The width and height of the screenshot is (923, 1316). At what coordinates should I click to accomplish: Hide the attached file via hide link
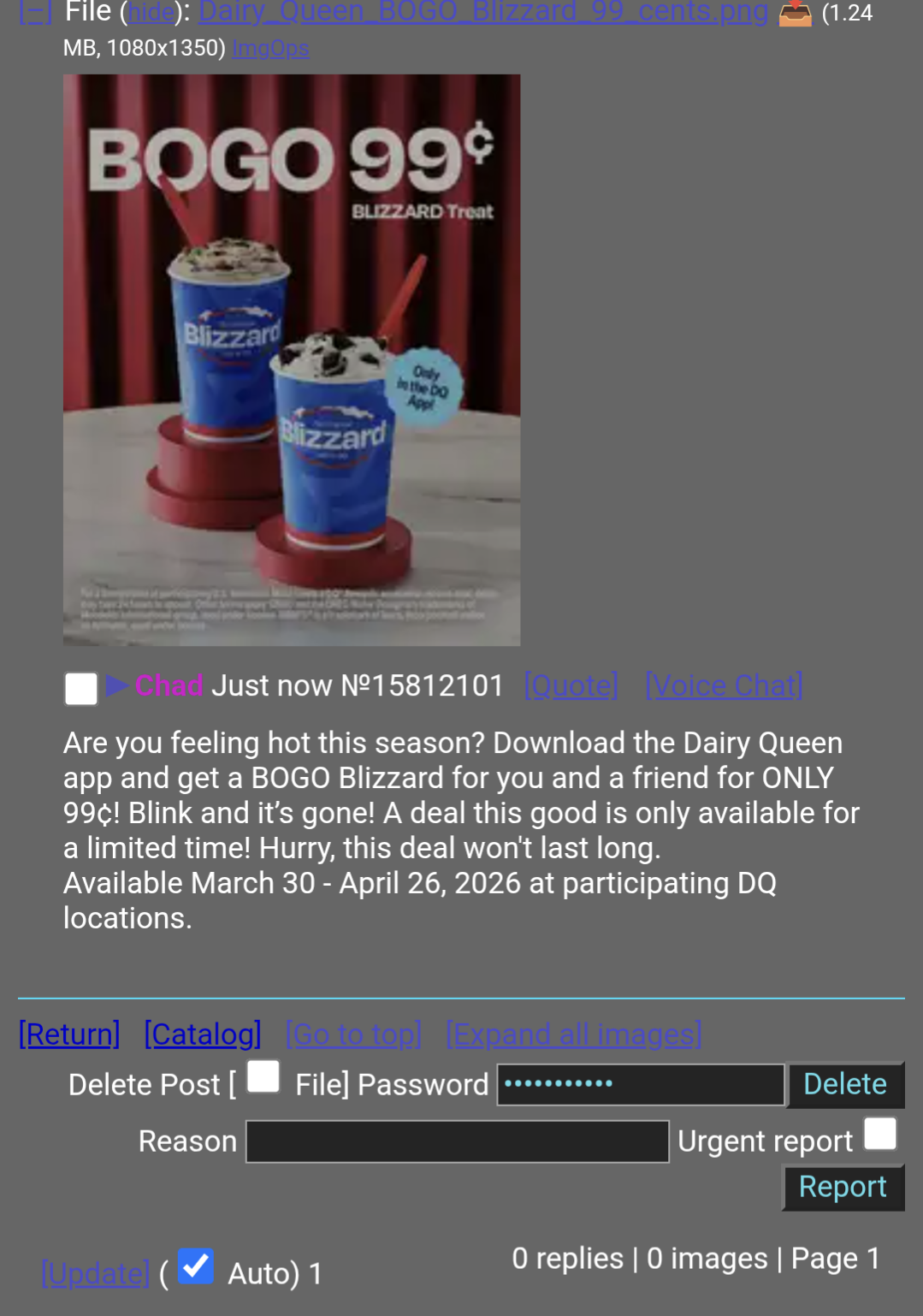[151, 13]
